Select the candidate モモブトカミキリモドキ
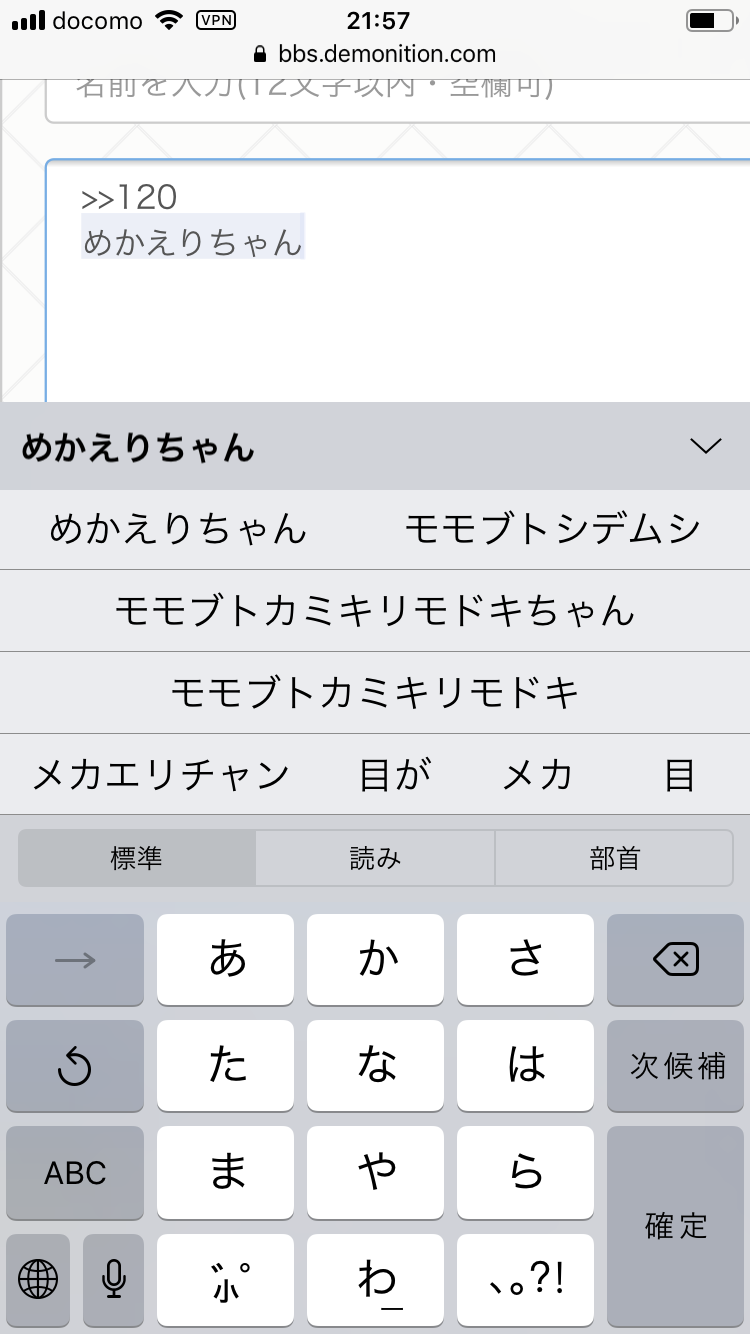This screenshot has height=1334, width=750. point(375,693)
